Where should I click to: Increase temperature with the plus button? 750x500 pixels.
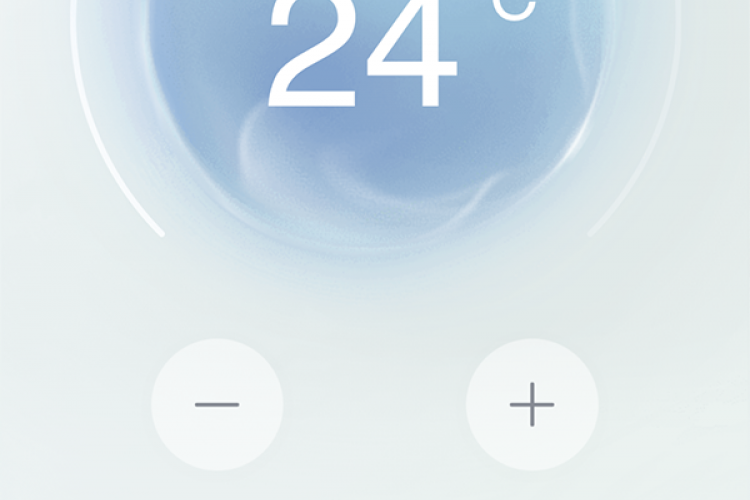[532, 405]
